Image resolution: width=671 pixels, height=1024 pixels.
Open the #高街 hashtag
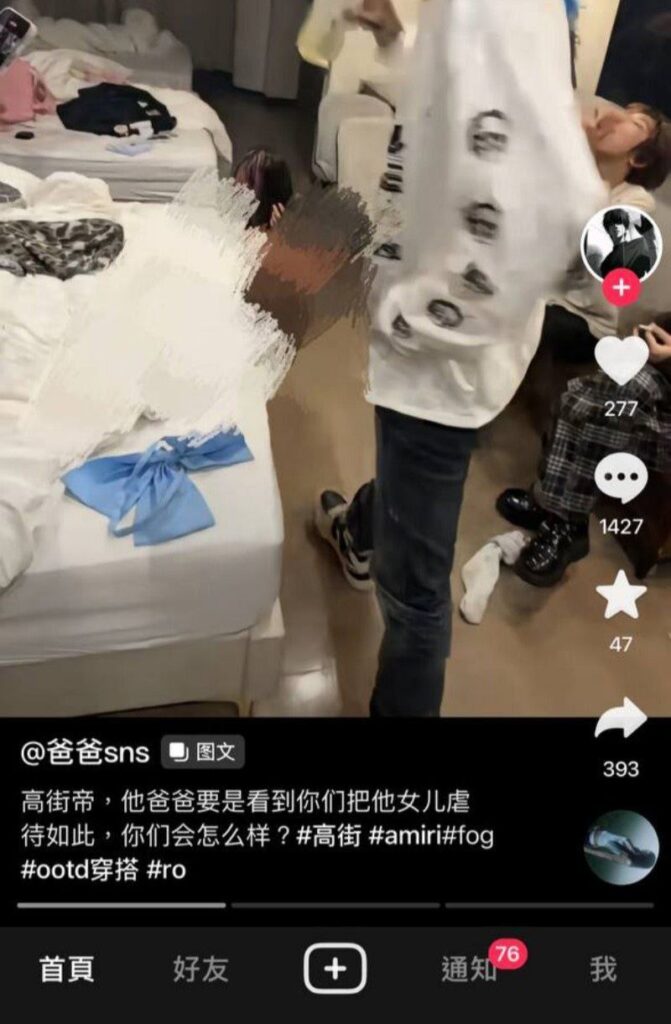tap(329, 835)
